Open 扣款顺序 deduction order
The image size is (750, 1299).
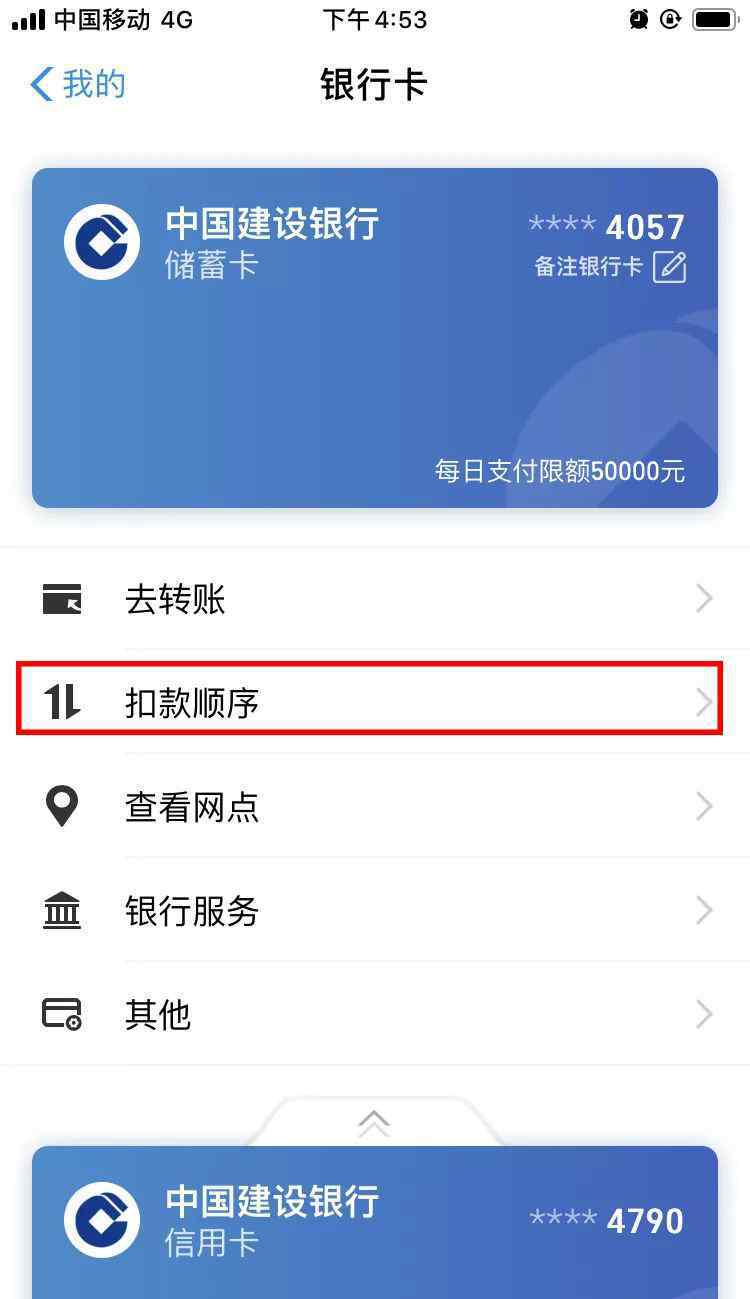point(374,703)
